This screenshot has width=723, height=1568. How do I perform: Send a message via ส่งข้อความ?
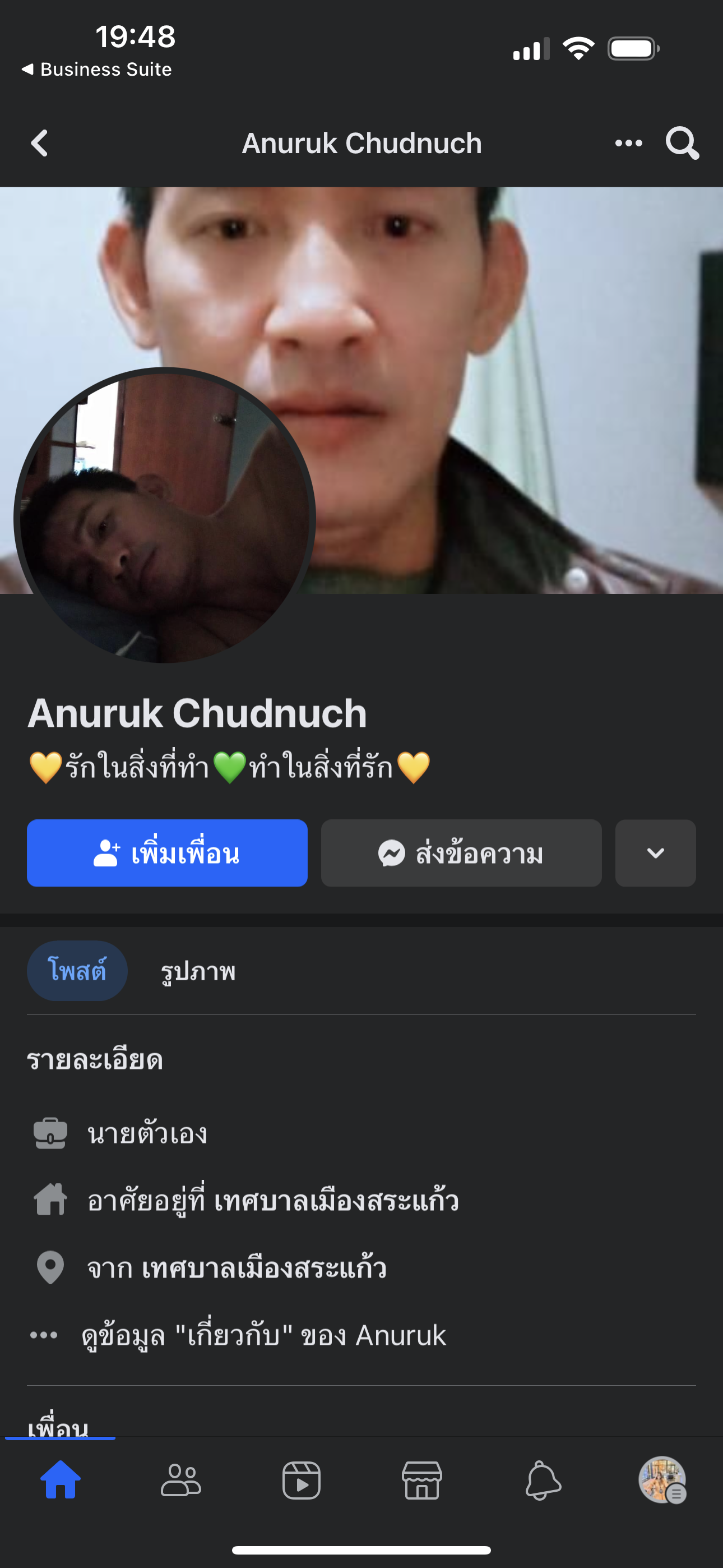tap(461, 853)
